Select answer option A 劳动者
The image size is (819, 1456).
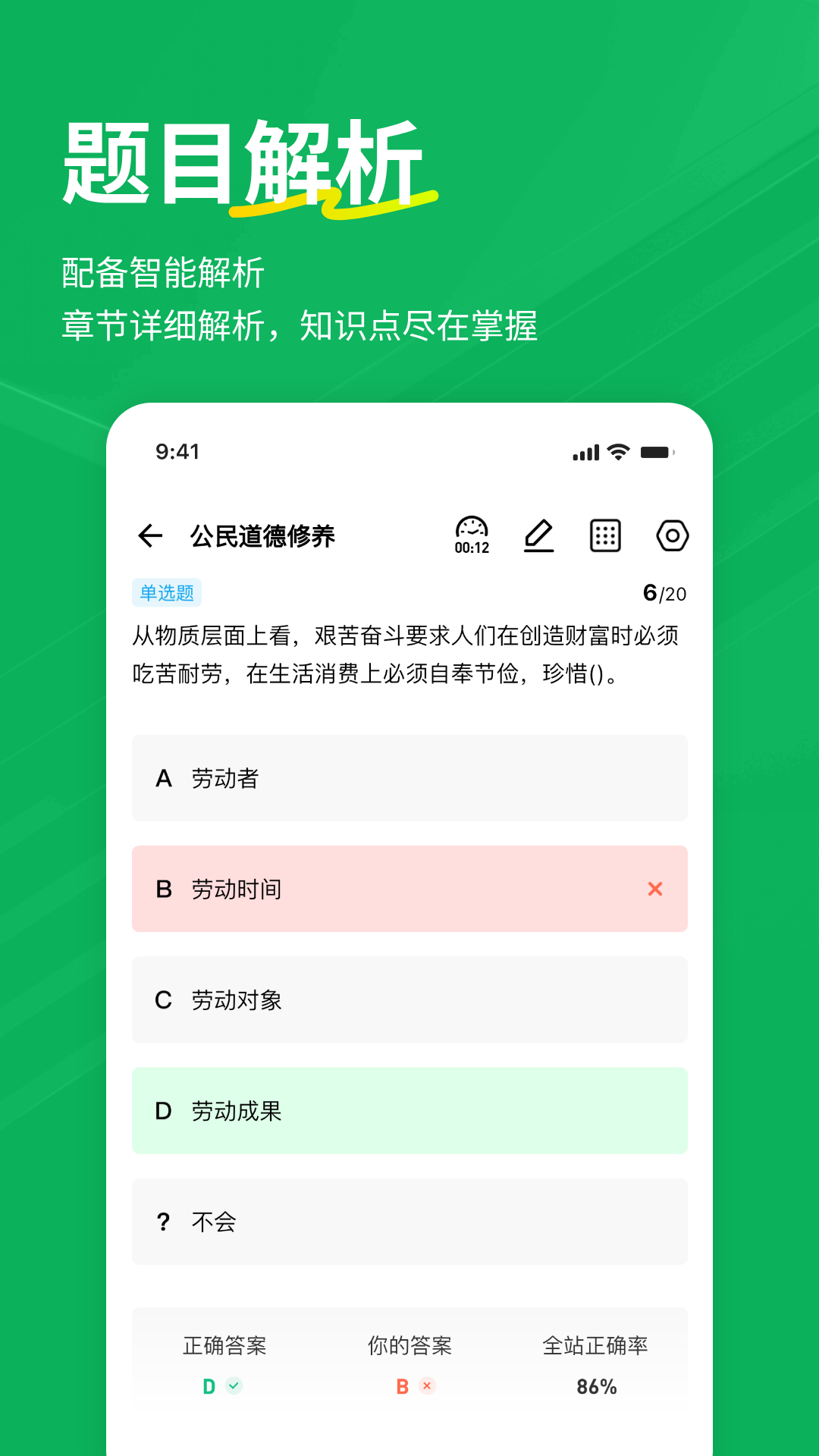(409, 778)
